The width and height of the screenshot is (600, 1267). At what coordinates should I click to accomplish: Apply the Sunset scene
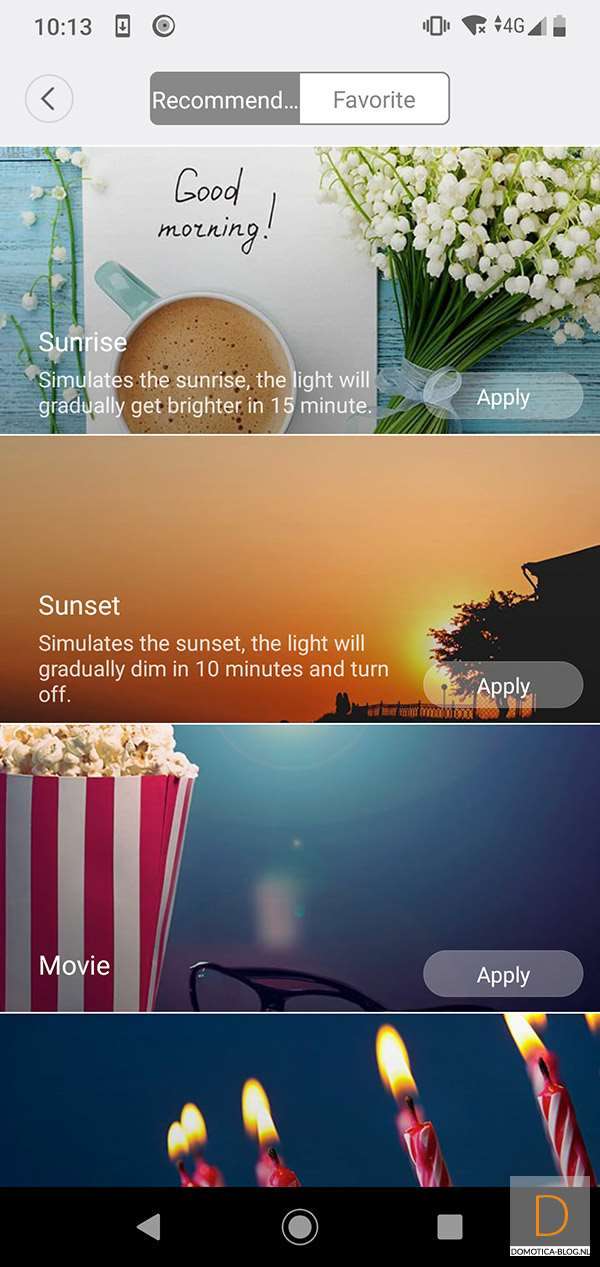point(503,686)
